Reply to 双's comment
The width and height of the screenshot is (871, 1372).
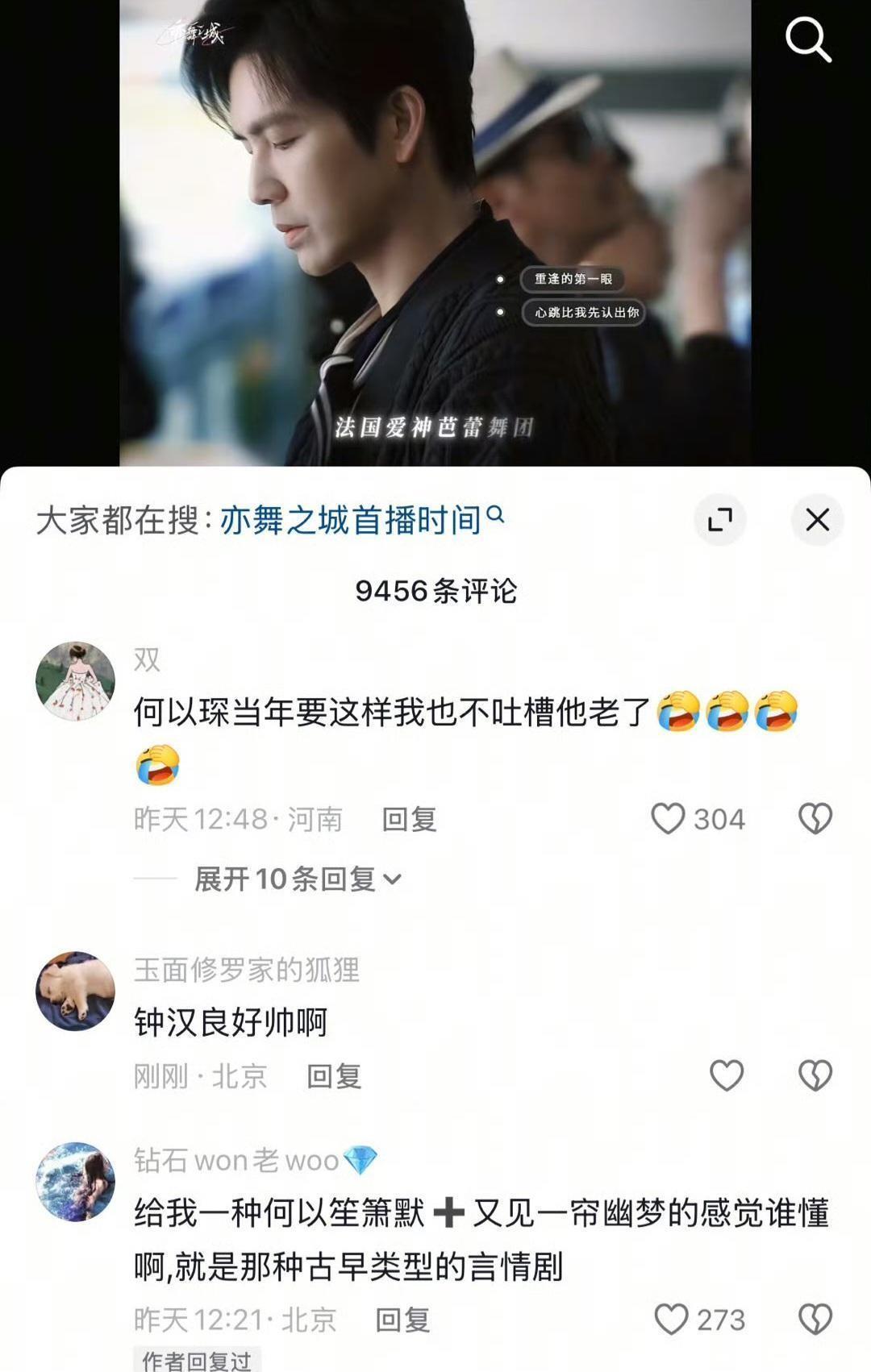409,820
